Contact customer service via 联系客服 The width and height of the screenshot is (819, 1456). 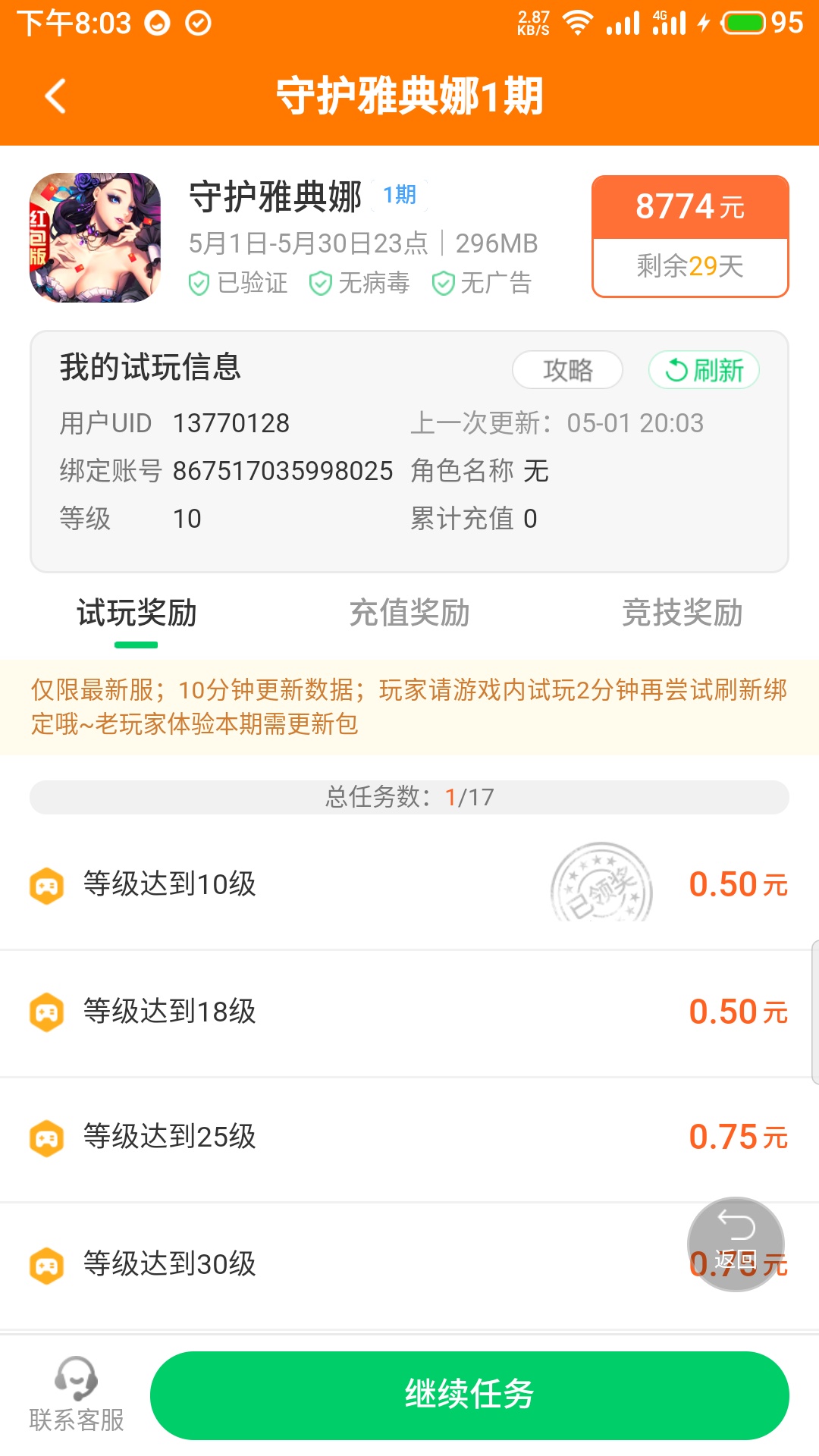76,1395
